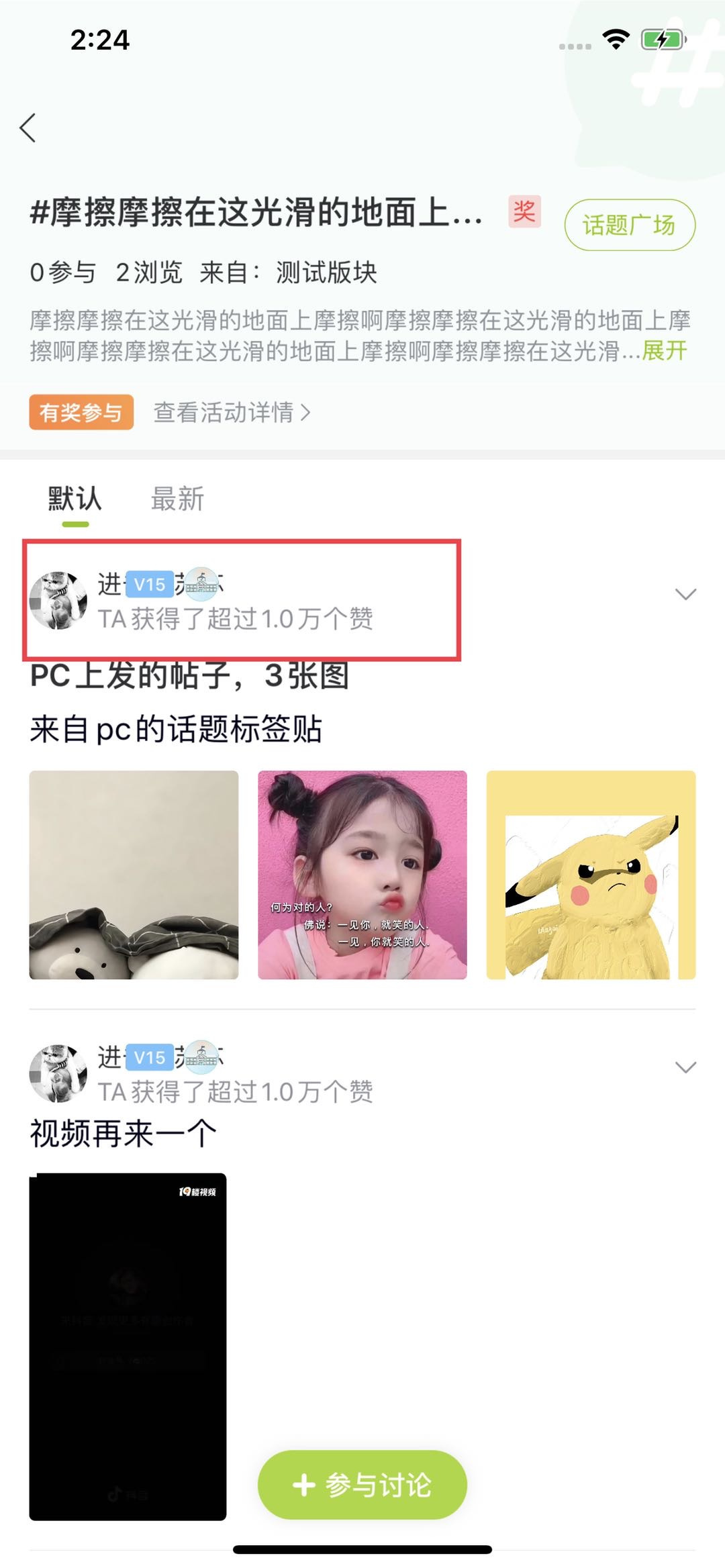The image size is (725, 1568).
Task: Open the 测试版块 source section
Action: click(326, 273)
